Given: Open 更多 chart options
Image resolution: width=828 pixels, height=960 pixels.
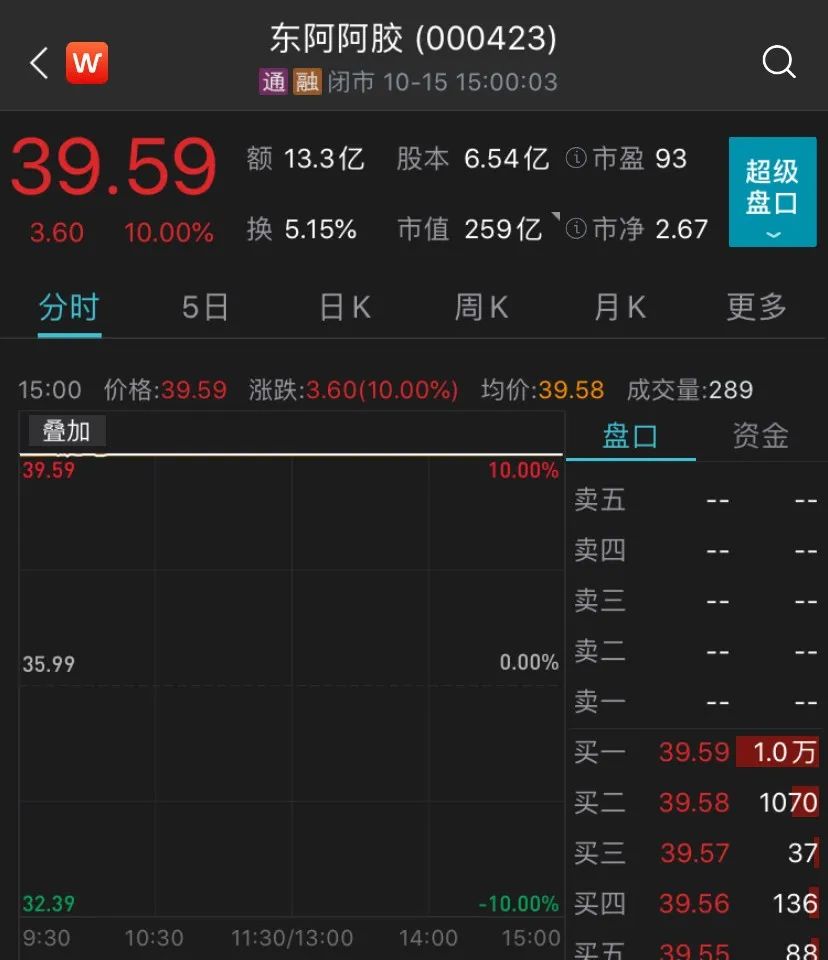Looking at the screenshot, I should 756,307.
